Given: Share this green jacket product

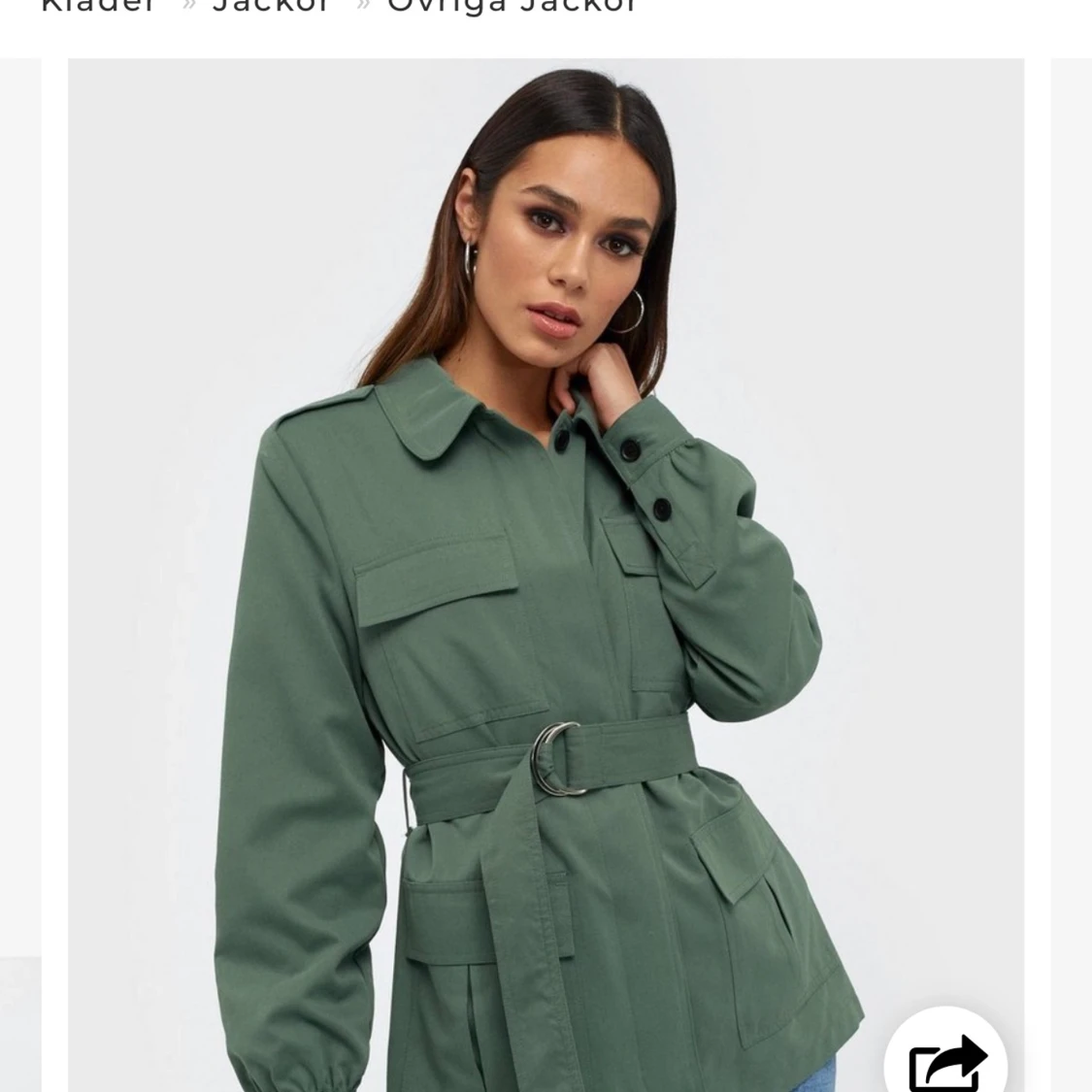Looking at the screenshot, I should [x=944, y=1062].
